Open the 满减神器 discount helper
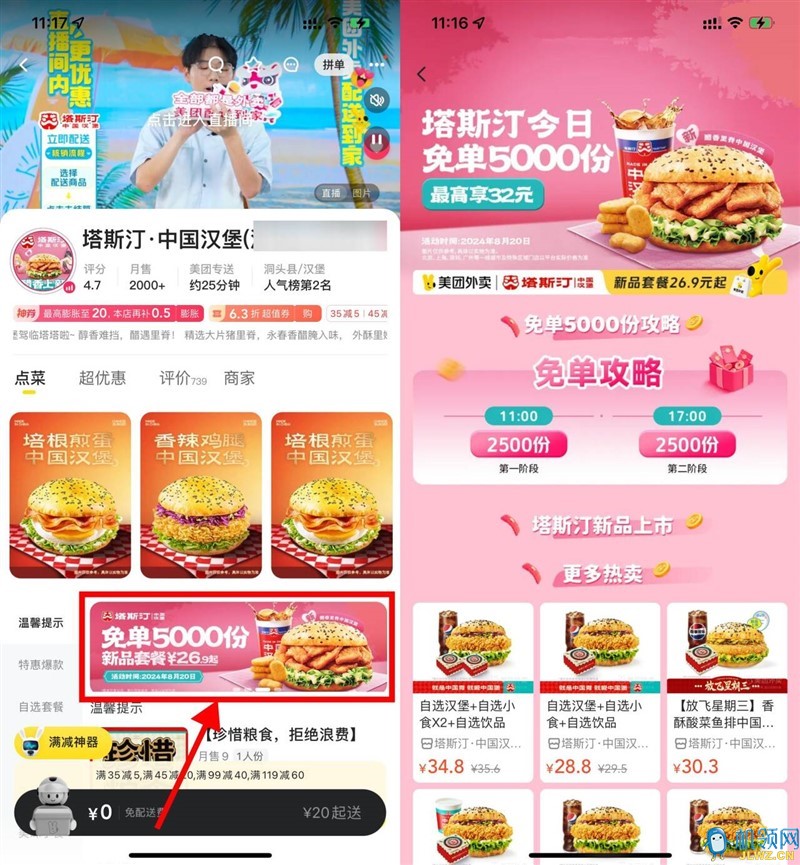This screenshot has width=800, height=865. tap(62, 743)
